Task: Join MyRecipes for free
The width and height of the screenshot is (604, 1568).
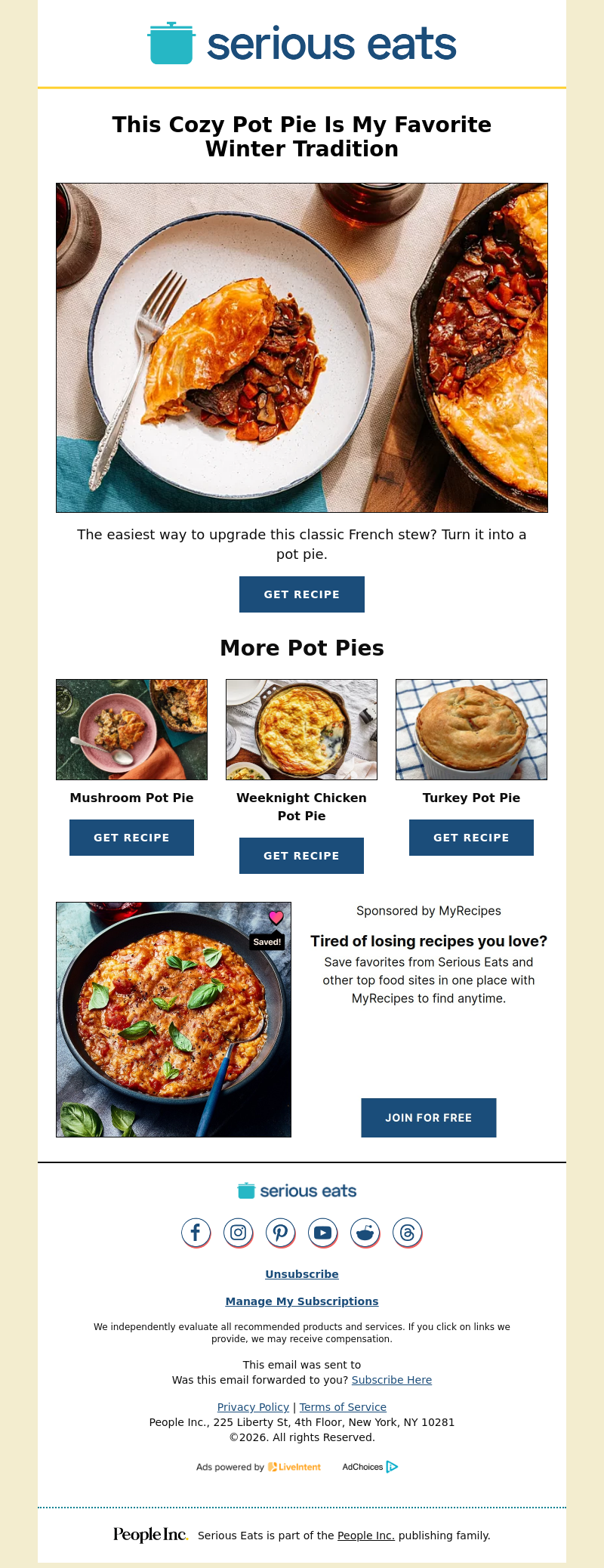Action: tap(428, 1118)
